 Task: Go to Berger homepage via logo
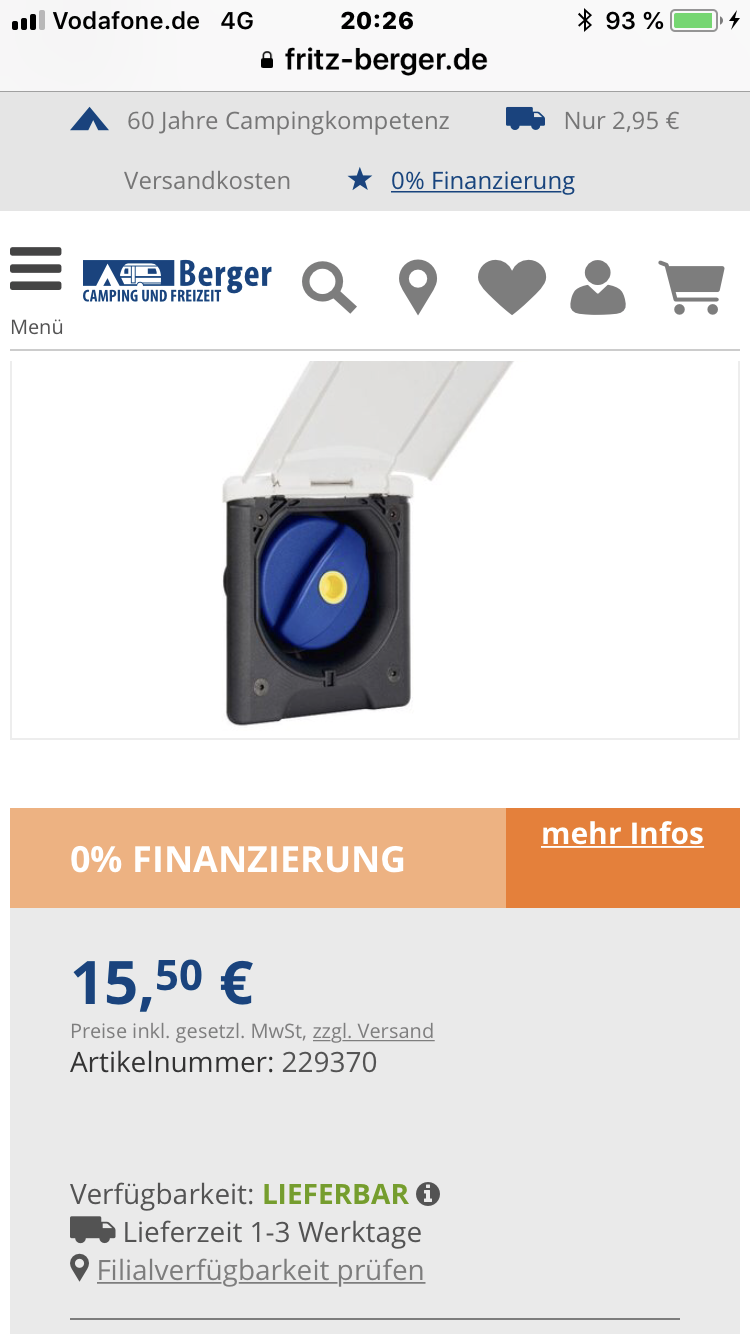tap(177, 281)
